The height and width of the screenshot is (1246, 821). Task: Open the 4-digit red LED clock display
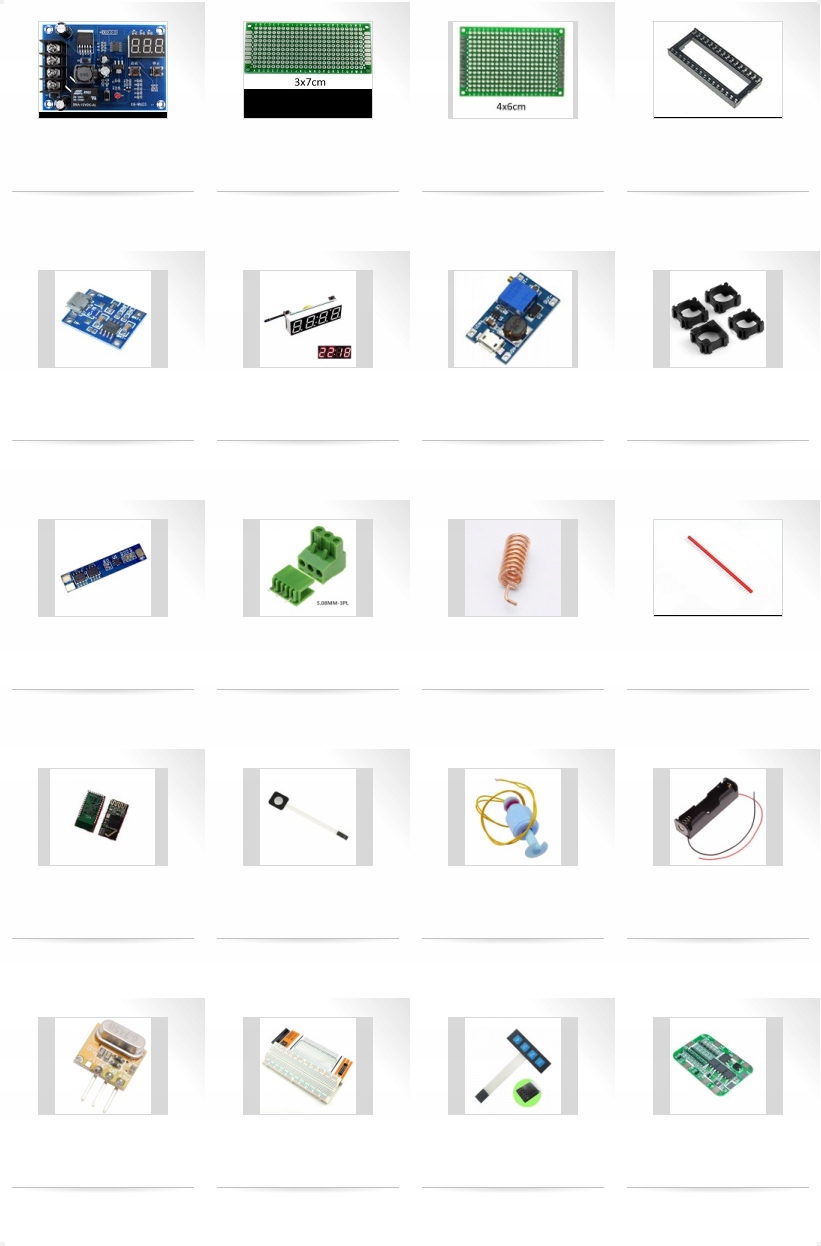click(308, 319)
